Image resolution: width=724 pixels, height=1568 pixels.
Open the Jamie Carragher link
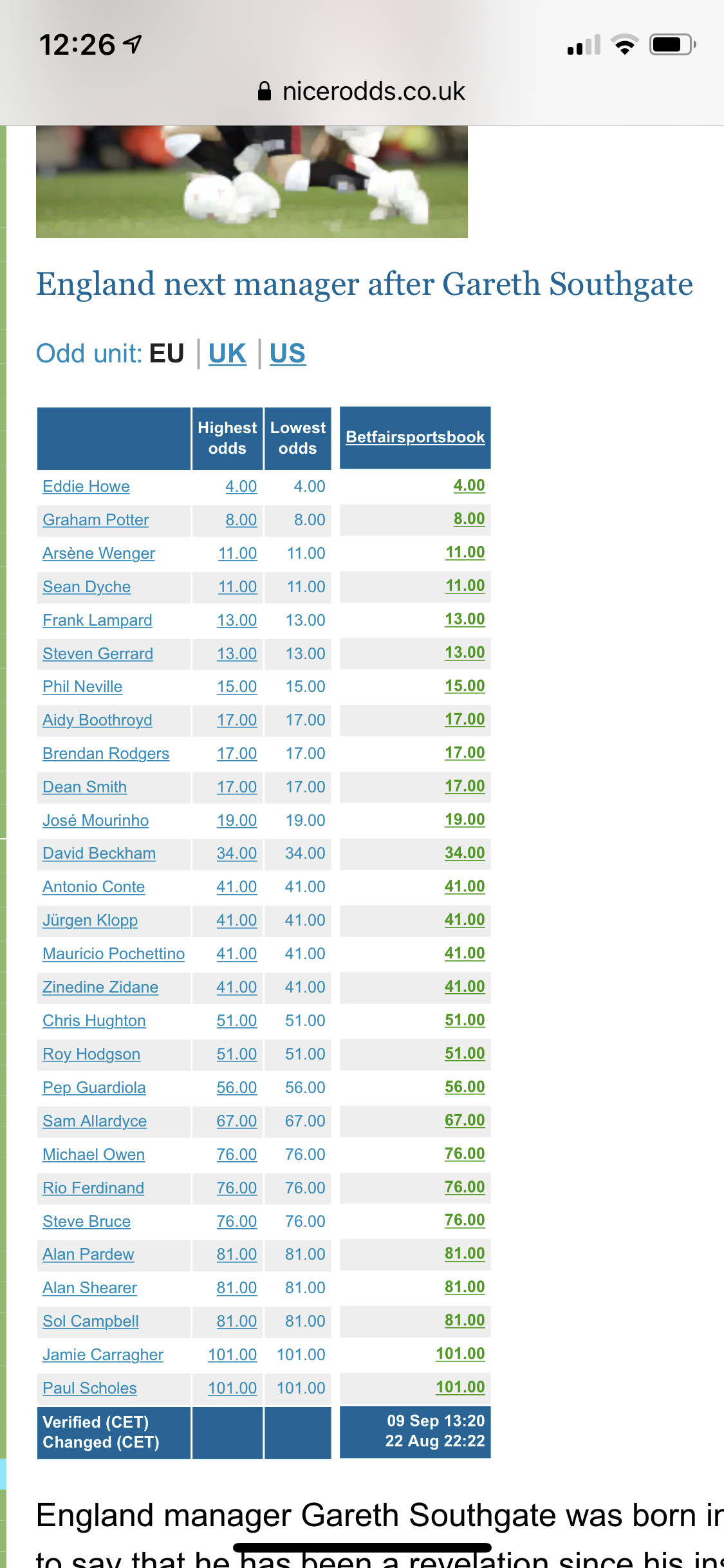click(x=103, y=1355)
